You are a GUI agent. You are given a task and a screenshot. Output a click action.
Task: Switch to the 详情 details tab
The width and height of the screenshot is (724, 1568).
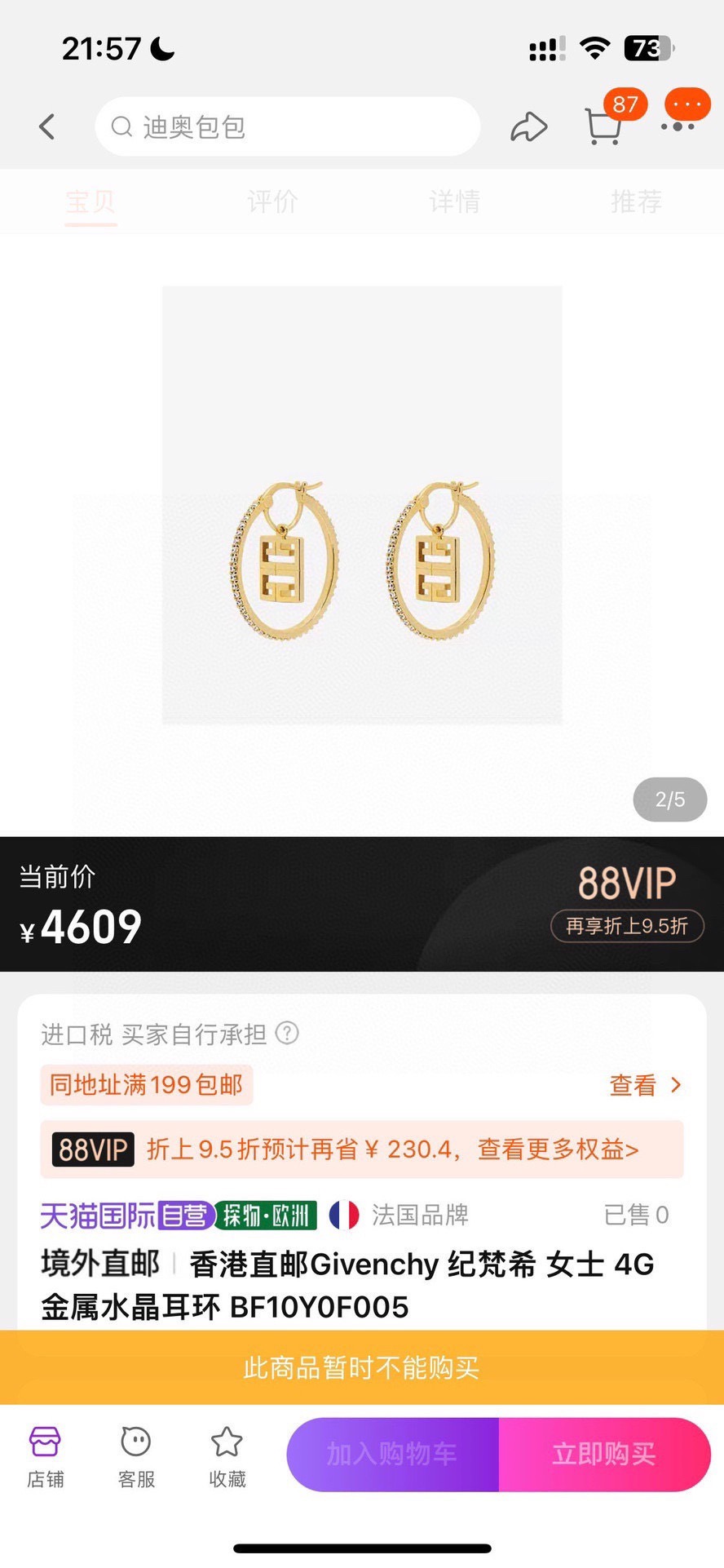click(x=454, y=202)
